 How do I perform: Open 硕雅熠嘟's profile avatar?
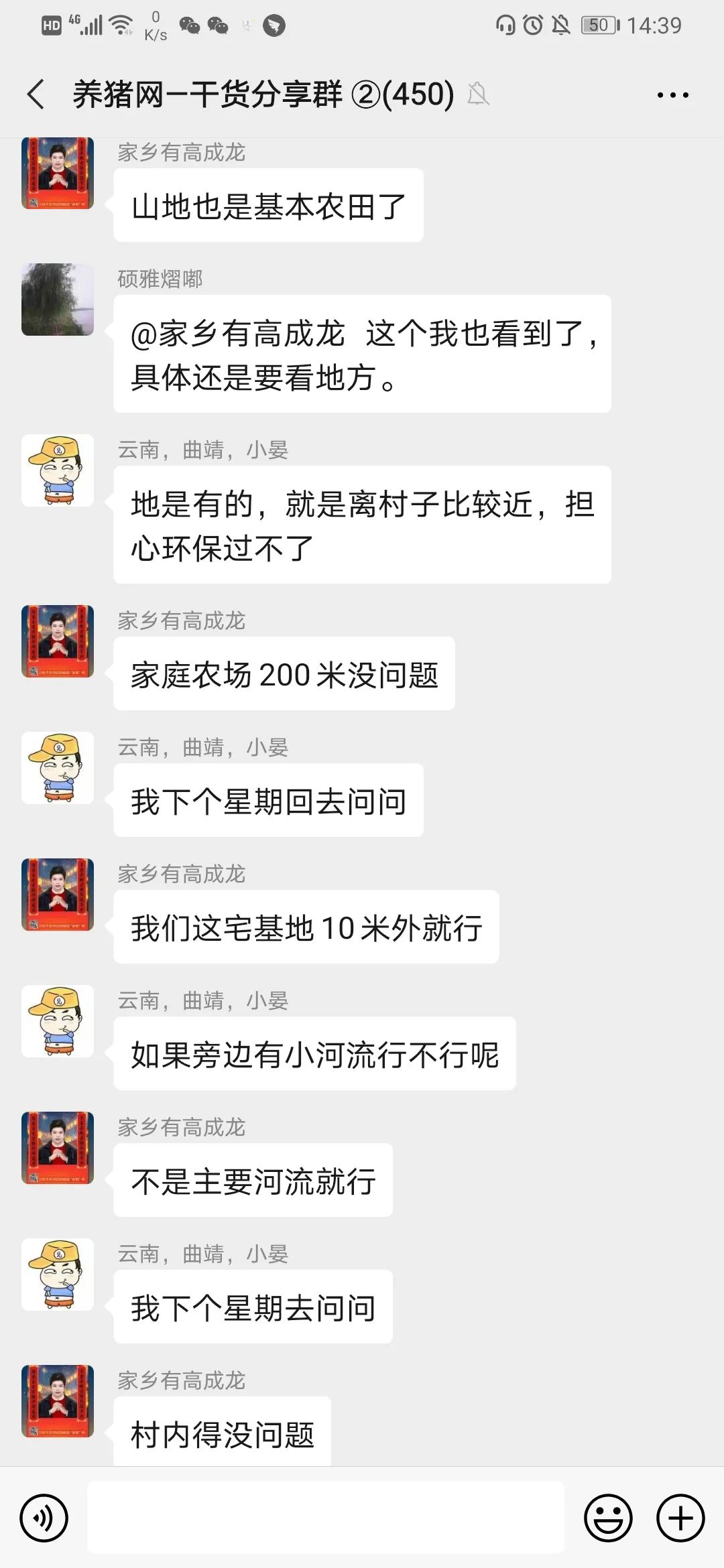(x=58, y=300)
